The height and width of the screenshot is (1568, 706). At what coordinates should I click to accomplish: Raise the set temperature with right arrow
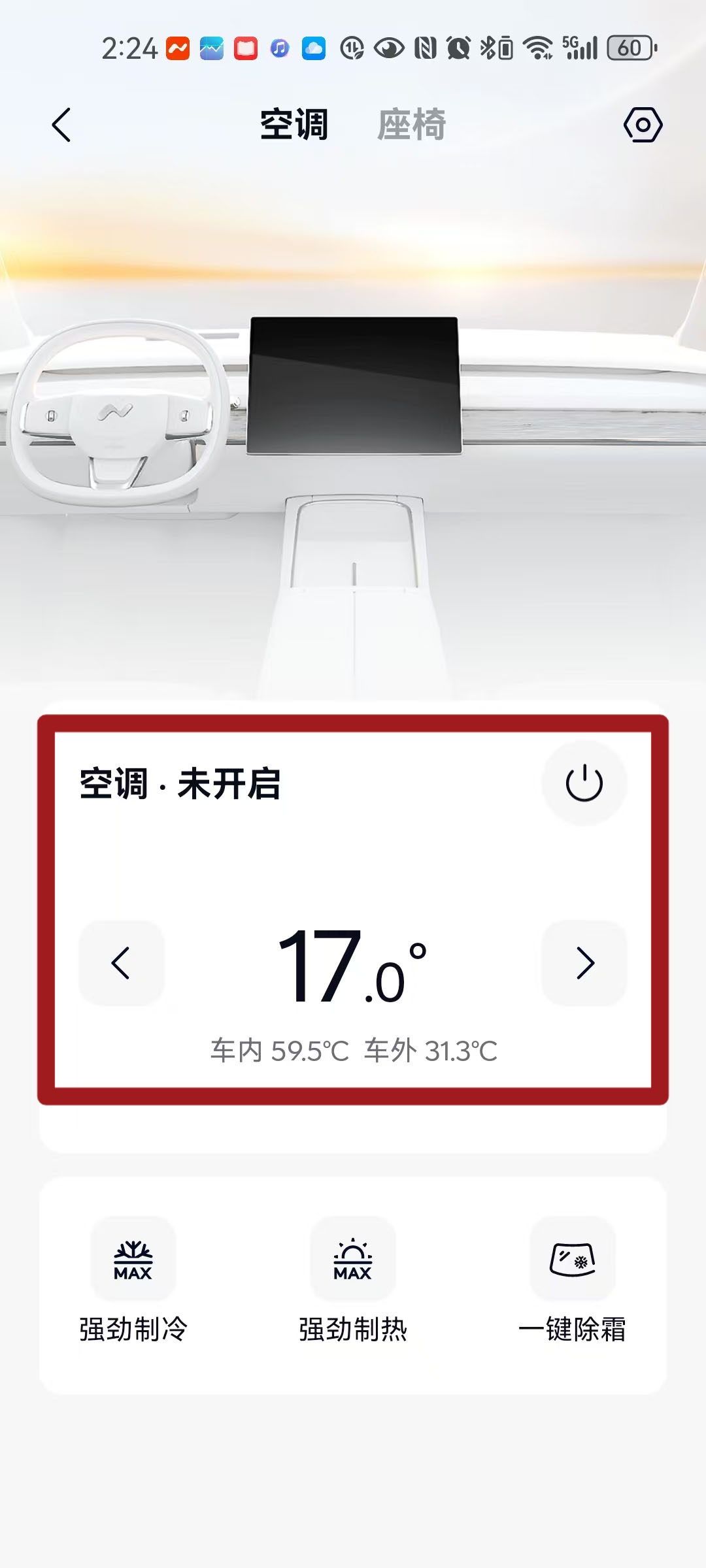(x=584, y=963)
